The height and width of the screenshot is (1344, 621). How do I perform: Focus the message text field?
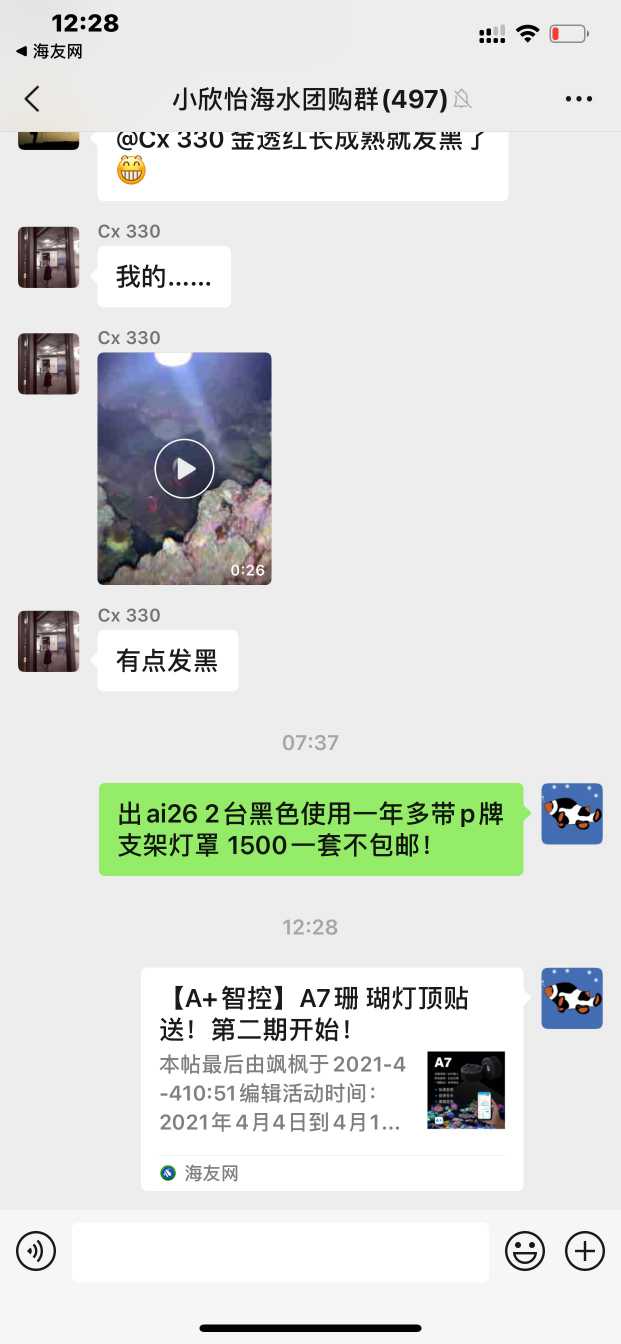tap(280, 1251)
